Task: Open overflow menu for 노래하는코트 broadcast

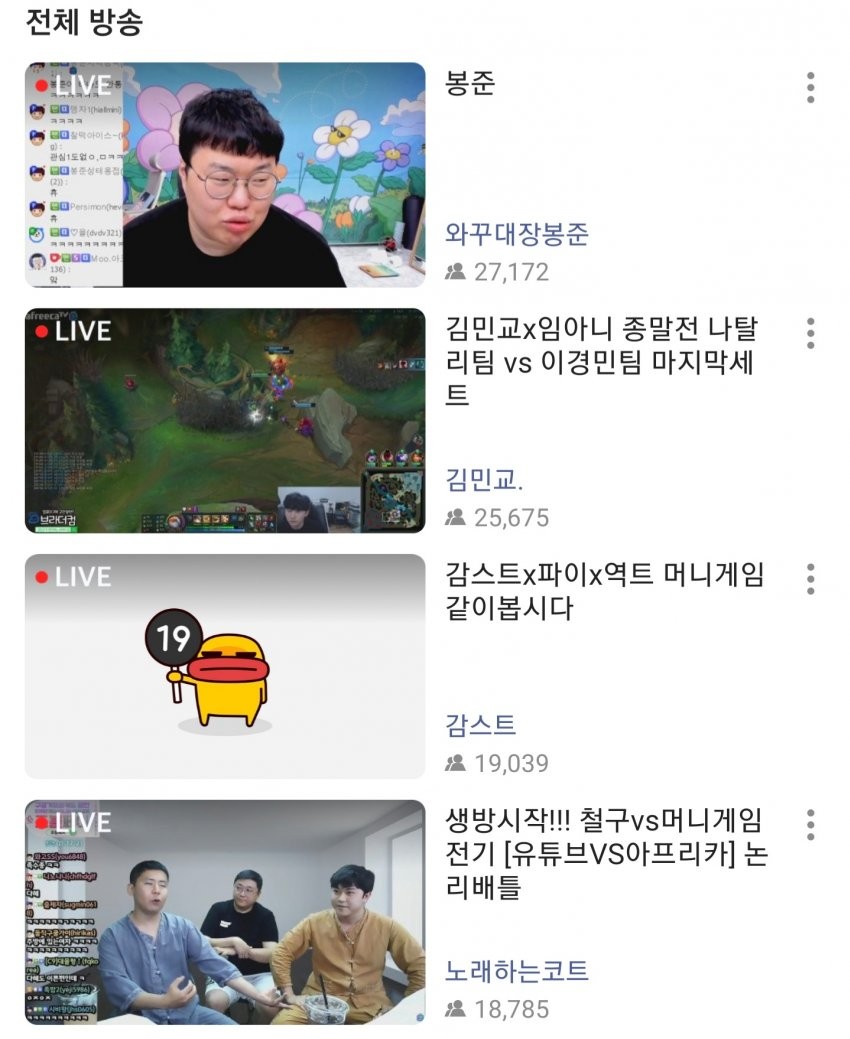Action: 810,824
